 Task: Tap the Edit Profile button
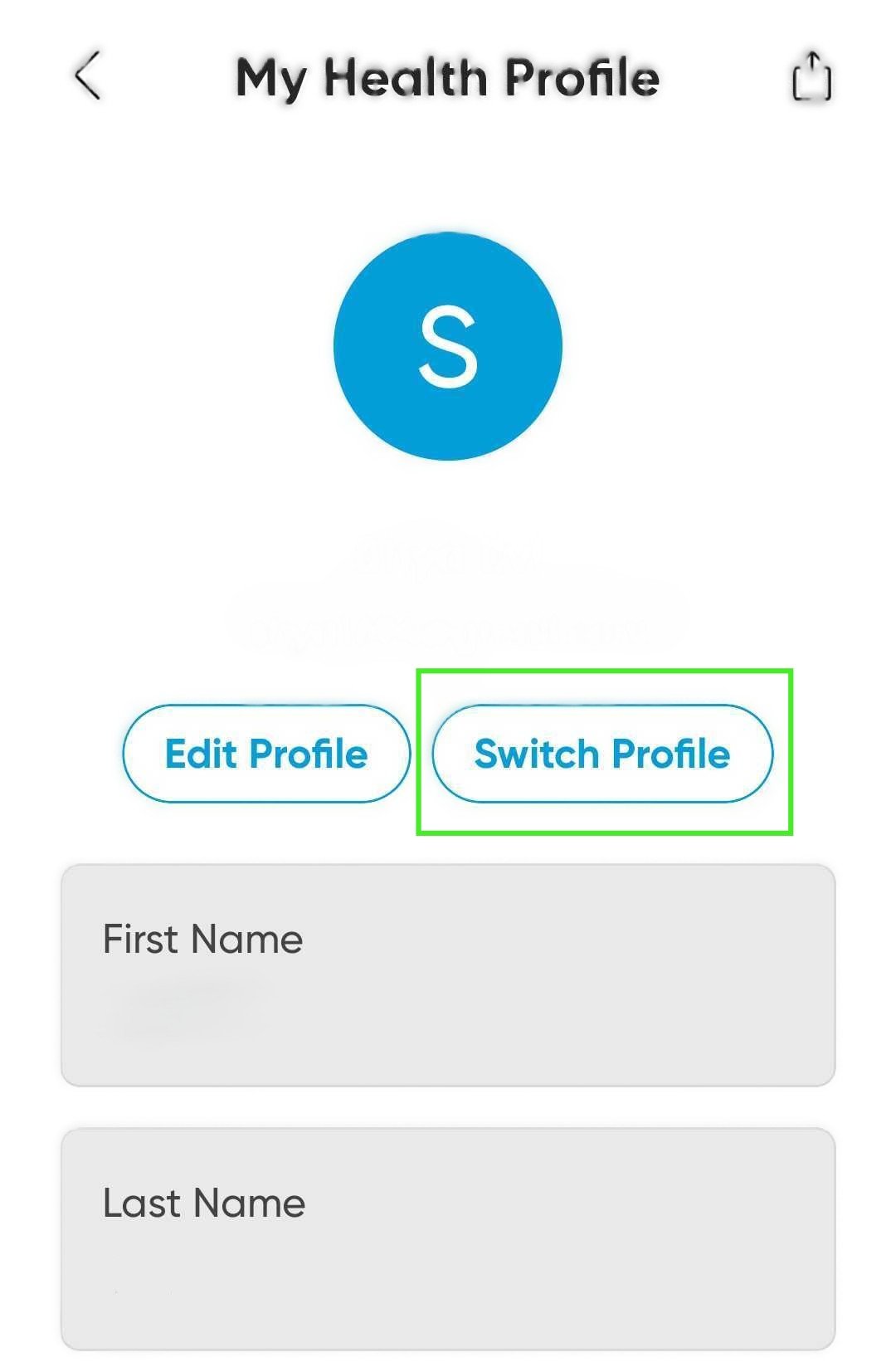[x=266, y=754]
